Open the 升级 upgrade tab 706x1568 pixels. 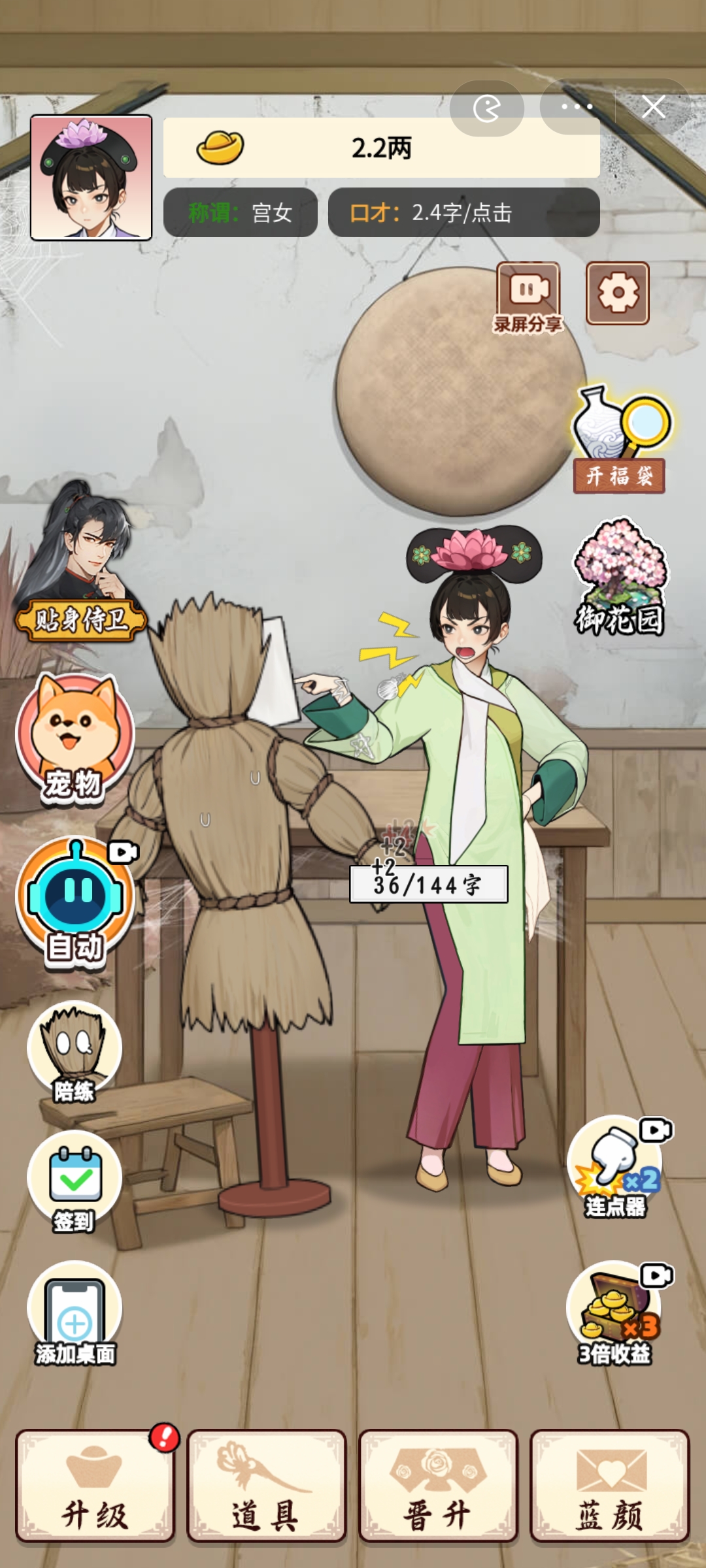[95, 1486]
